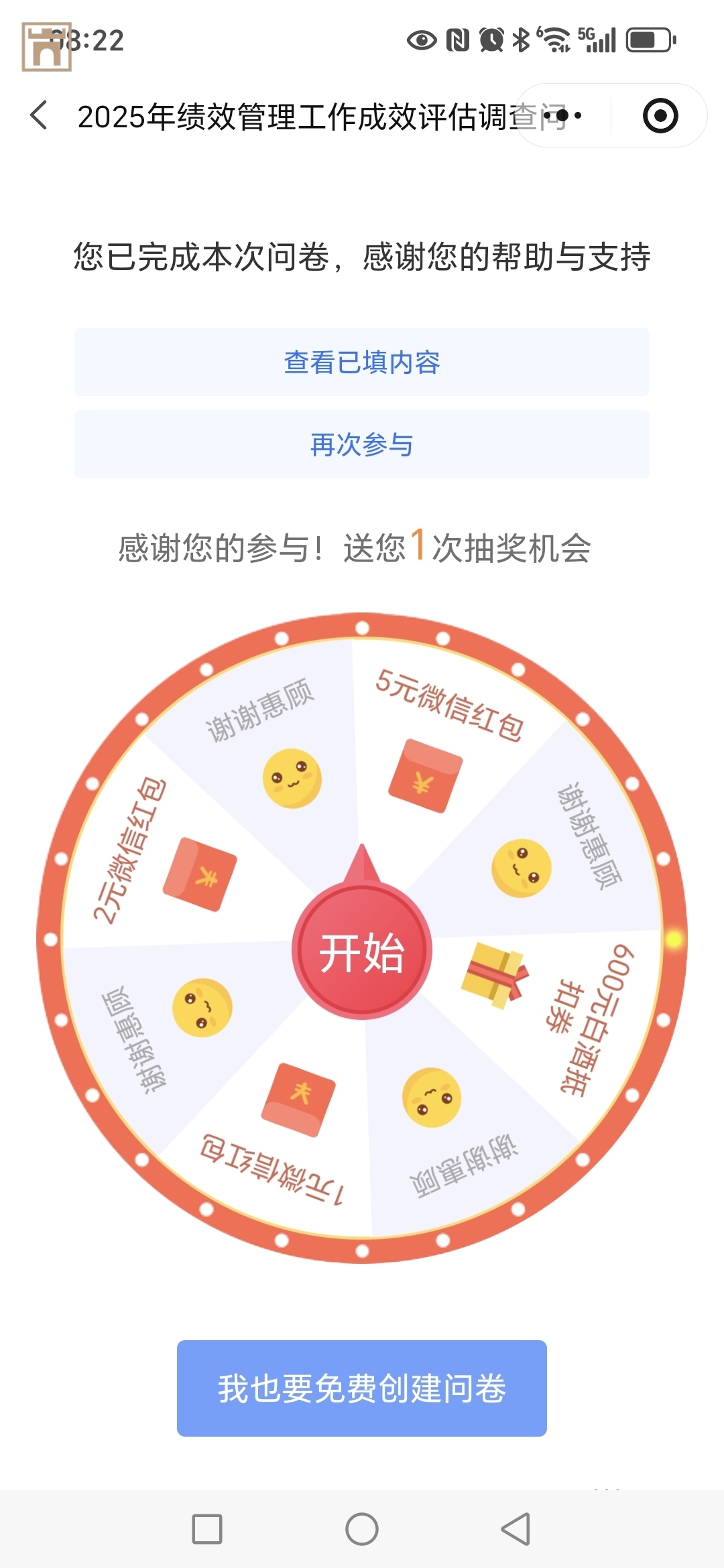Select 再次参与 to retake the survey
Screen dimensions: 724x1568
click(362, 445)
